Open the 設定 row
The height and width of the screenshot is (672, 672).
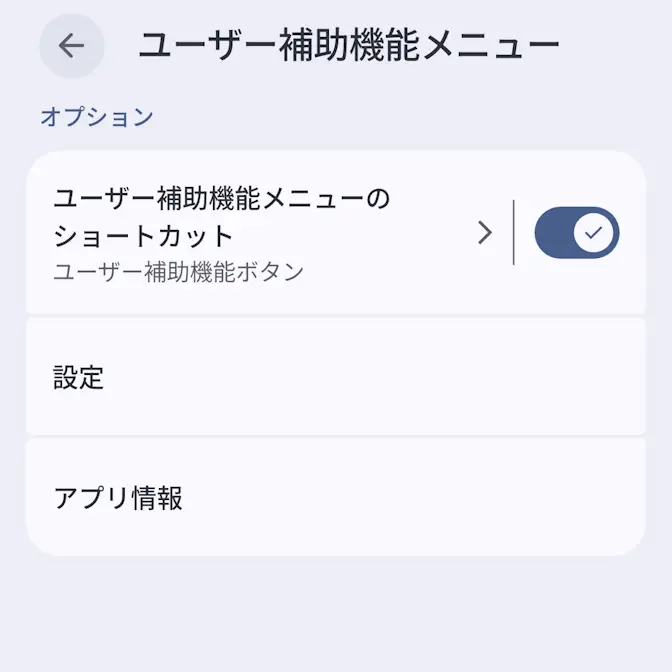(x=335, y=377)
